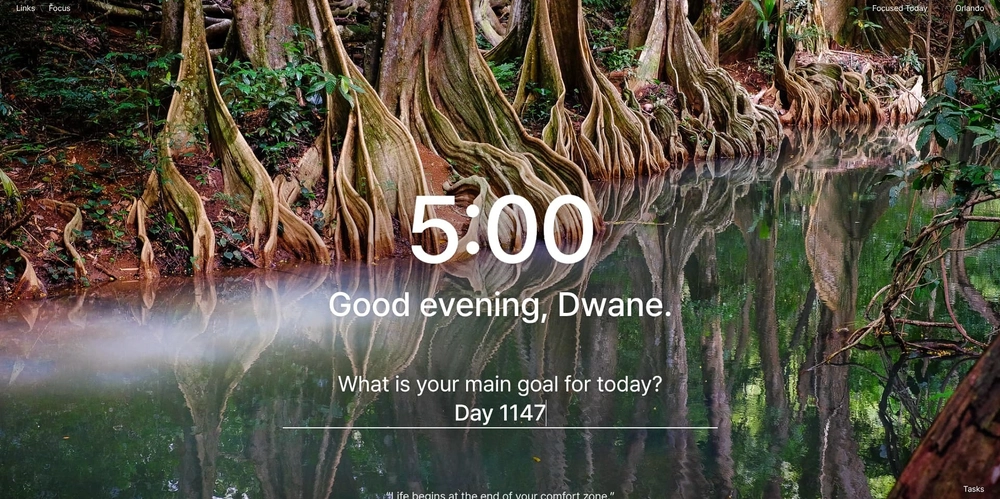This screenshot has height=499, width=1000.
Task: Open the Orlando weather widget
Action: tap(969, 8)
